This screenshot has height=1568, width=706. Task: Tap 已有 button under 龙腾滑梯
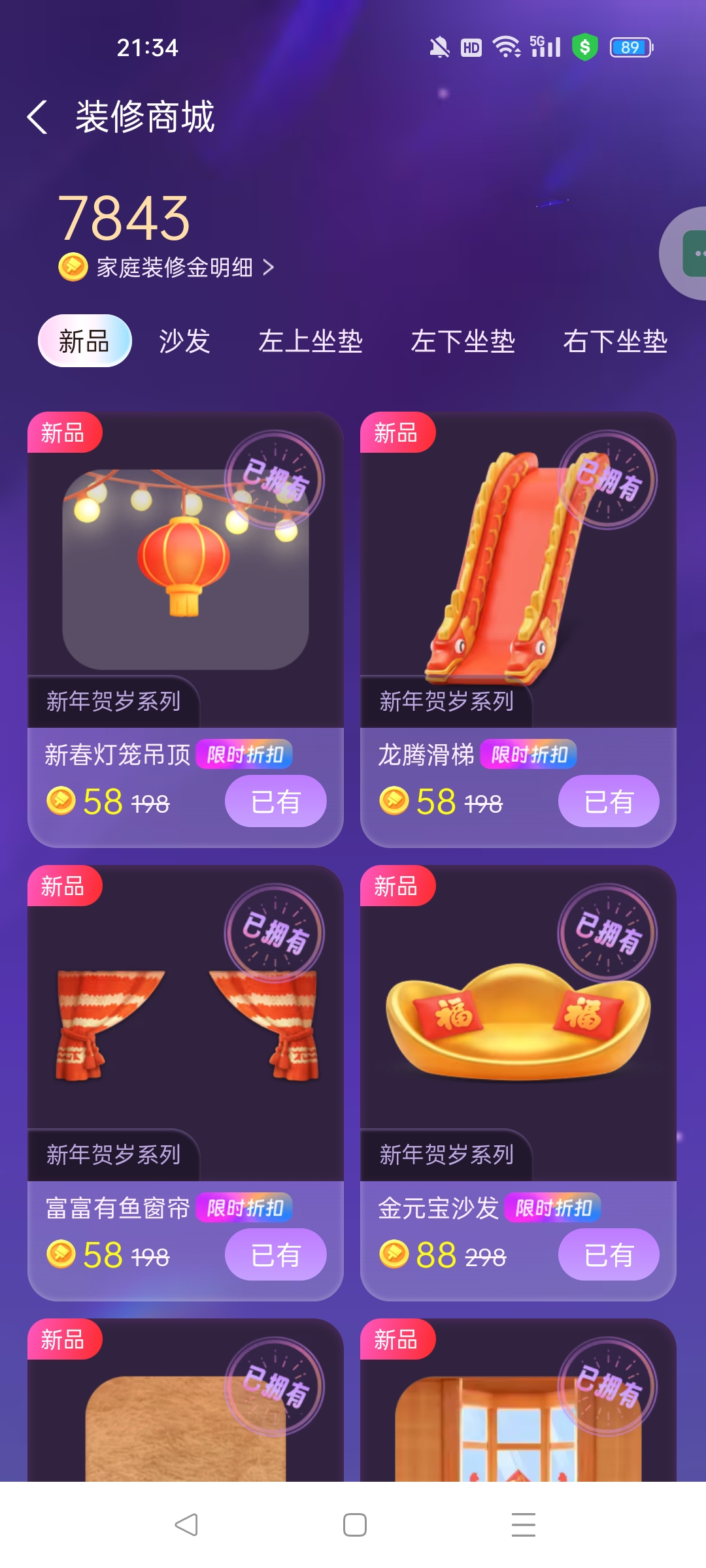pyautogui.click(x=608, y=801)
